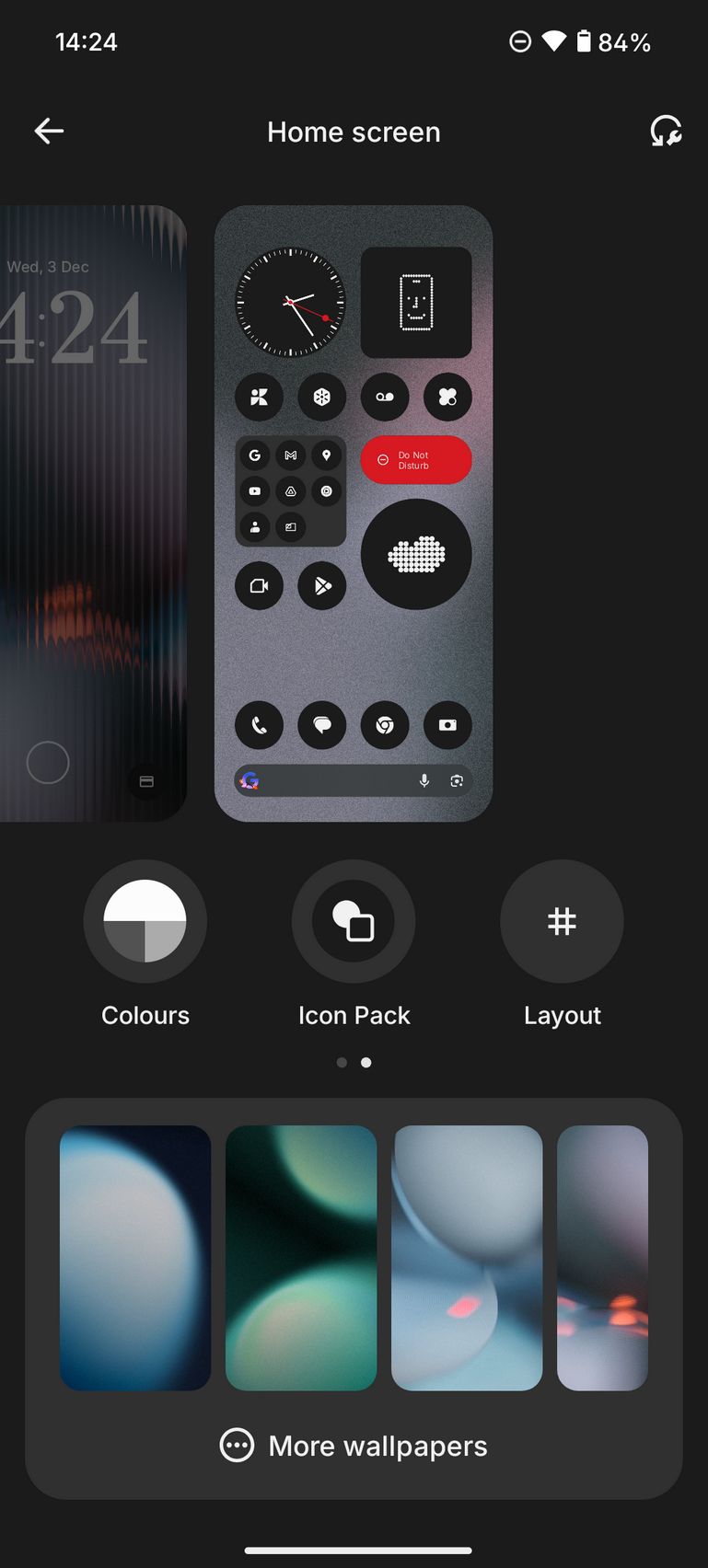The image size is (708, 1568).
Task: Tap the home screen preview
Action: click(354, 513)
